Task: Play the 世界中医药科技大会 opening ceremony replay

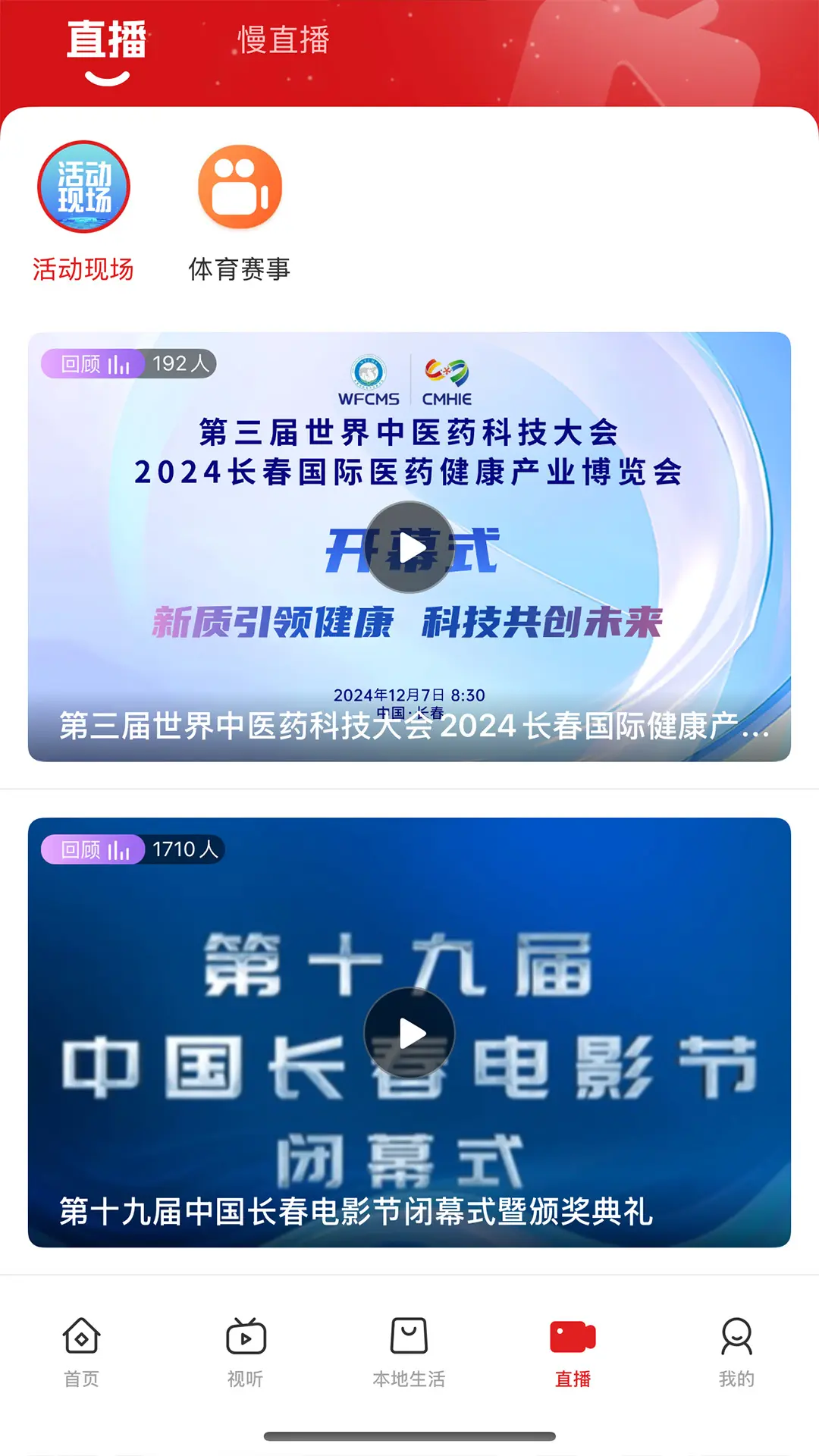Action: coord(409,547)
